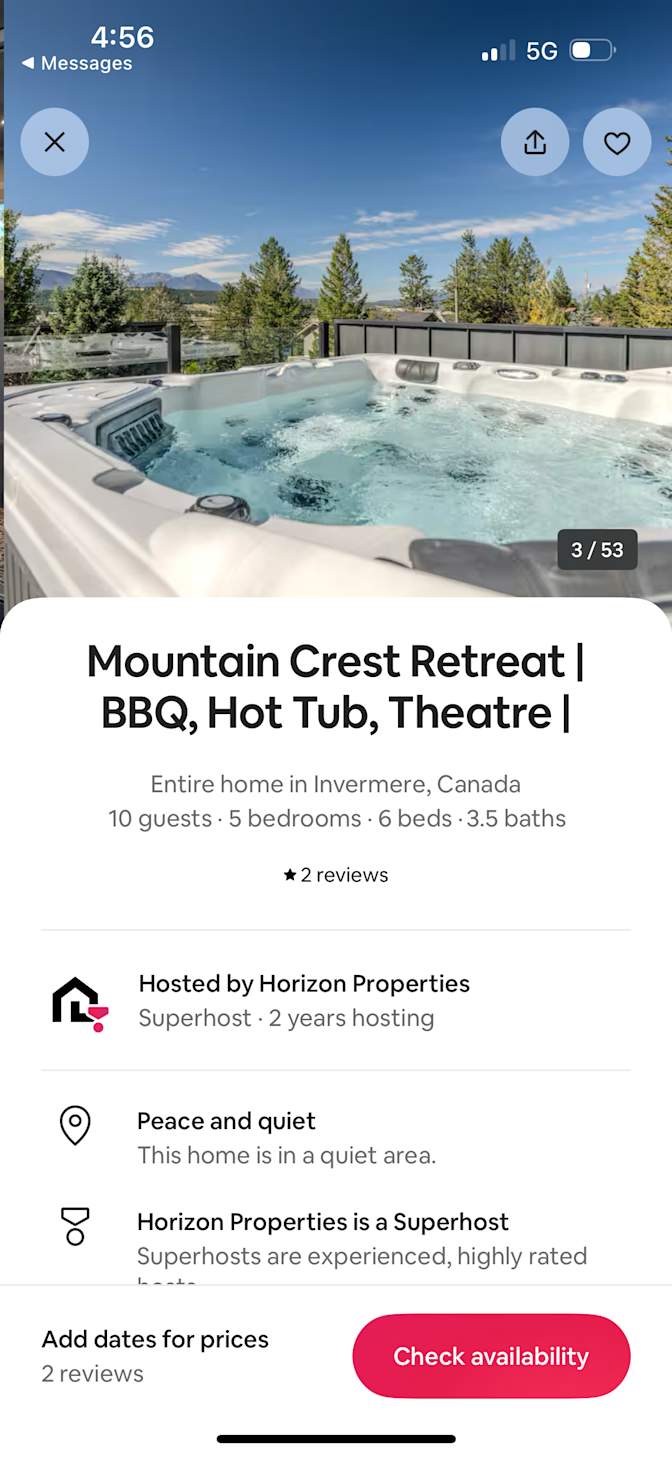Tap Check availability button
This screenshot has height=1457, width=672.
pyautogui.click(x=491, y=1356)
